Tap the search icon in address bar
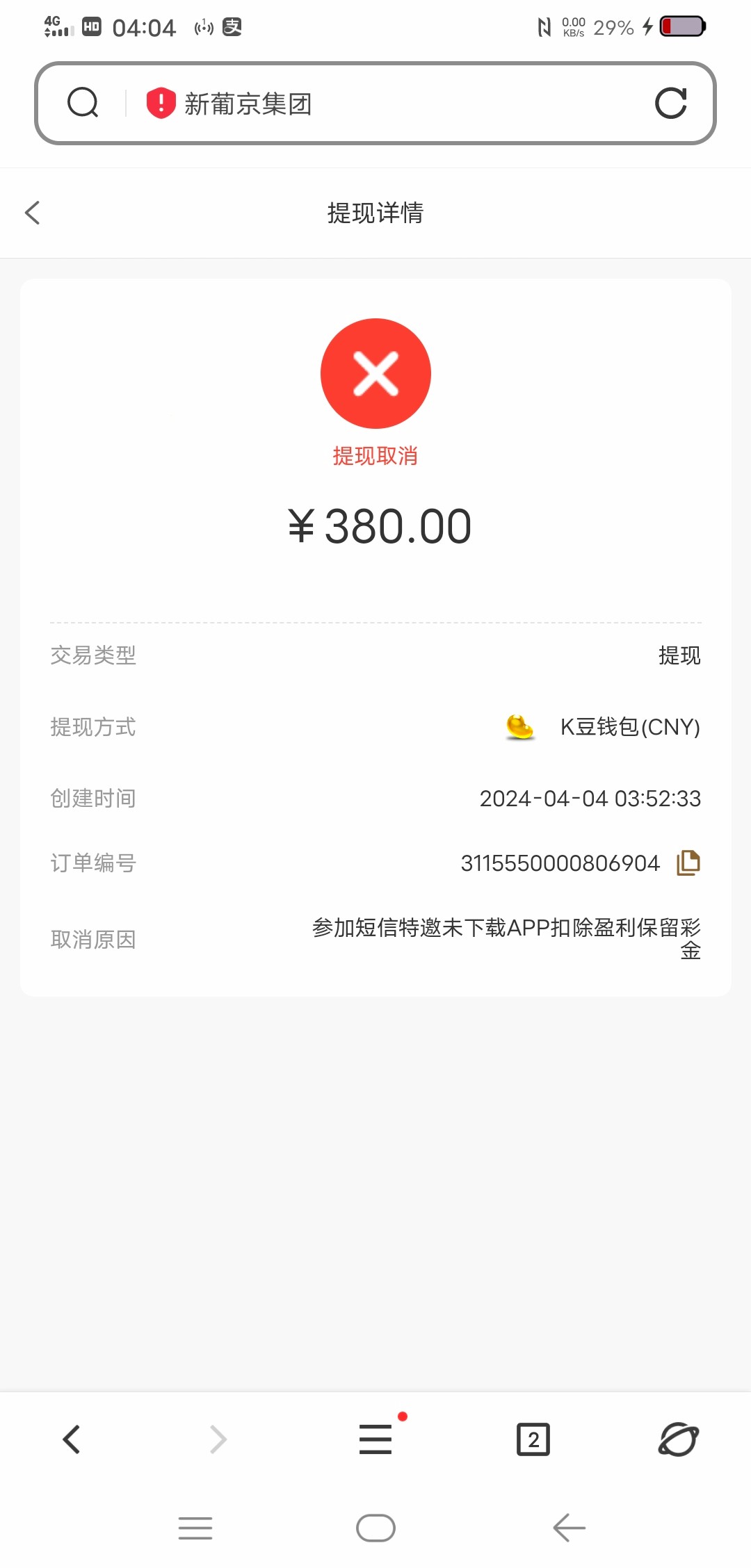751x1568 pixels. click(83, 104)
